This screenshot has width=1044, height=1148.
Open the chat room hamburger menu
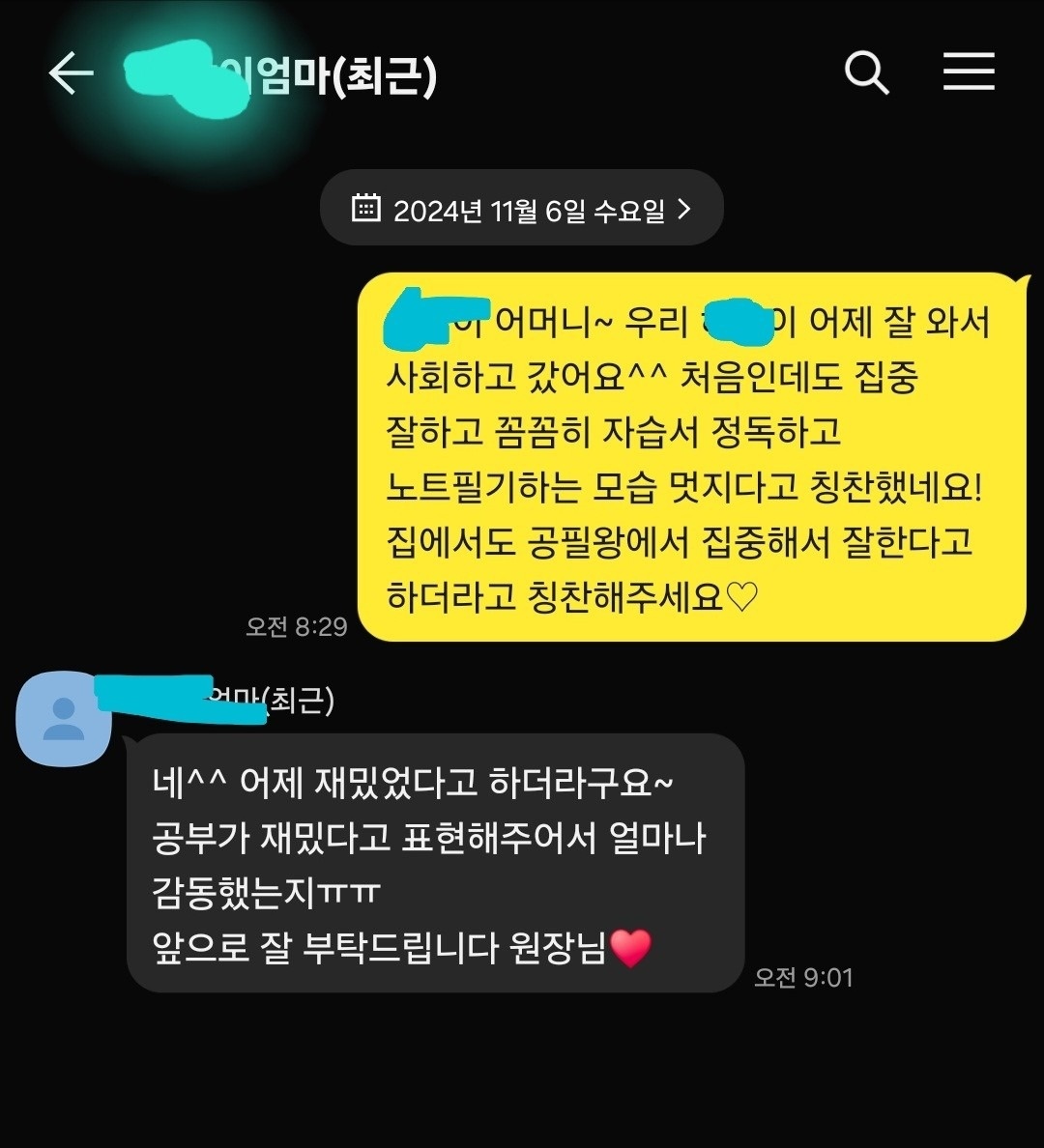tap(969, 72)
